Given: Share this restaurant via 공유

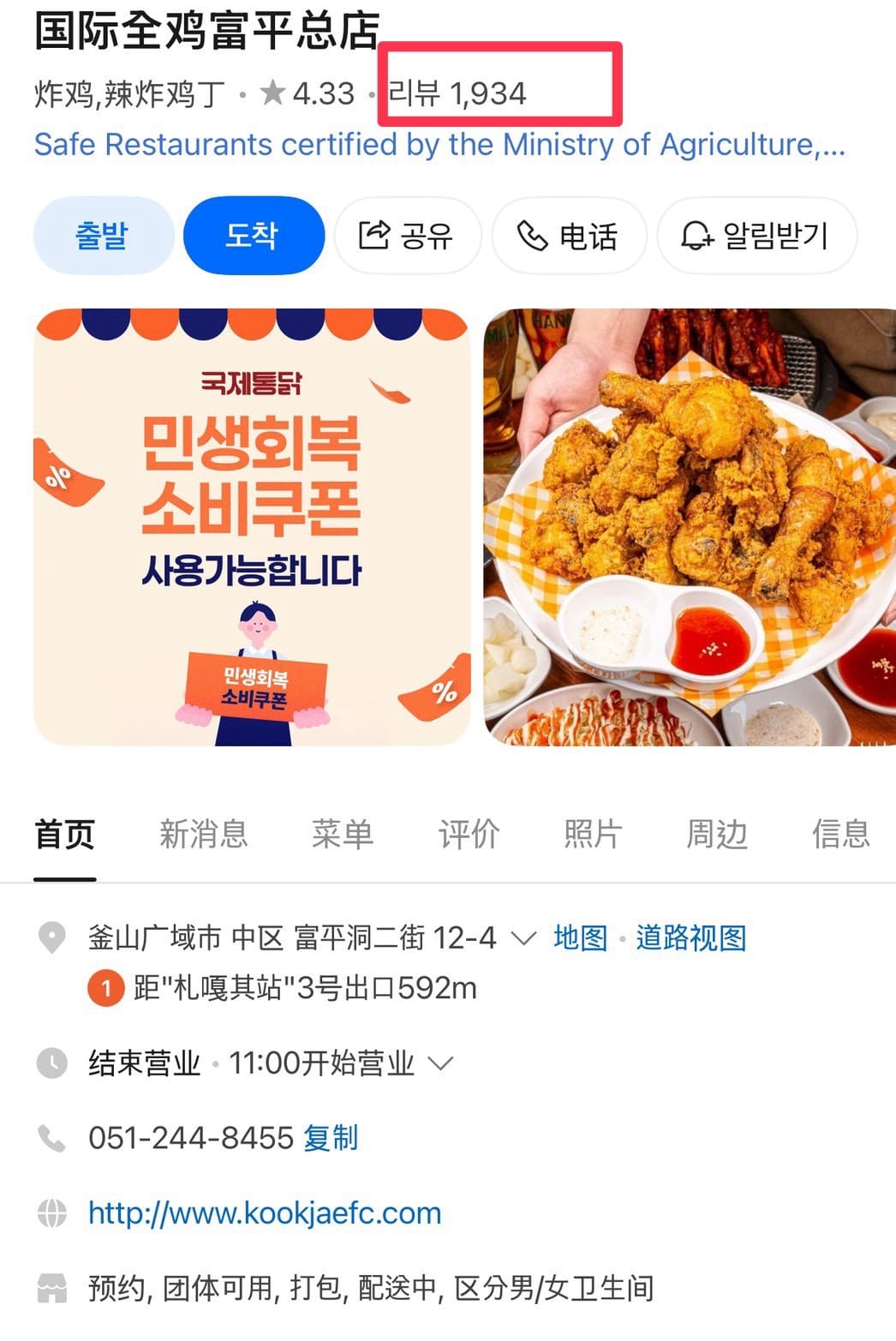Looking at the screenshot, I should 407,236.
